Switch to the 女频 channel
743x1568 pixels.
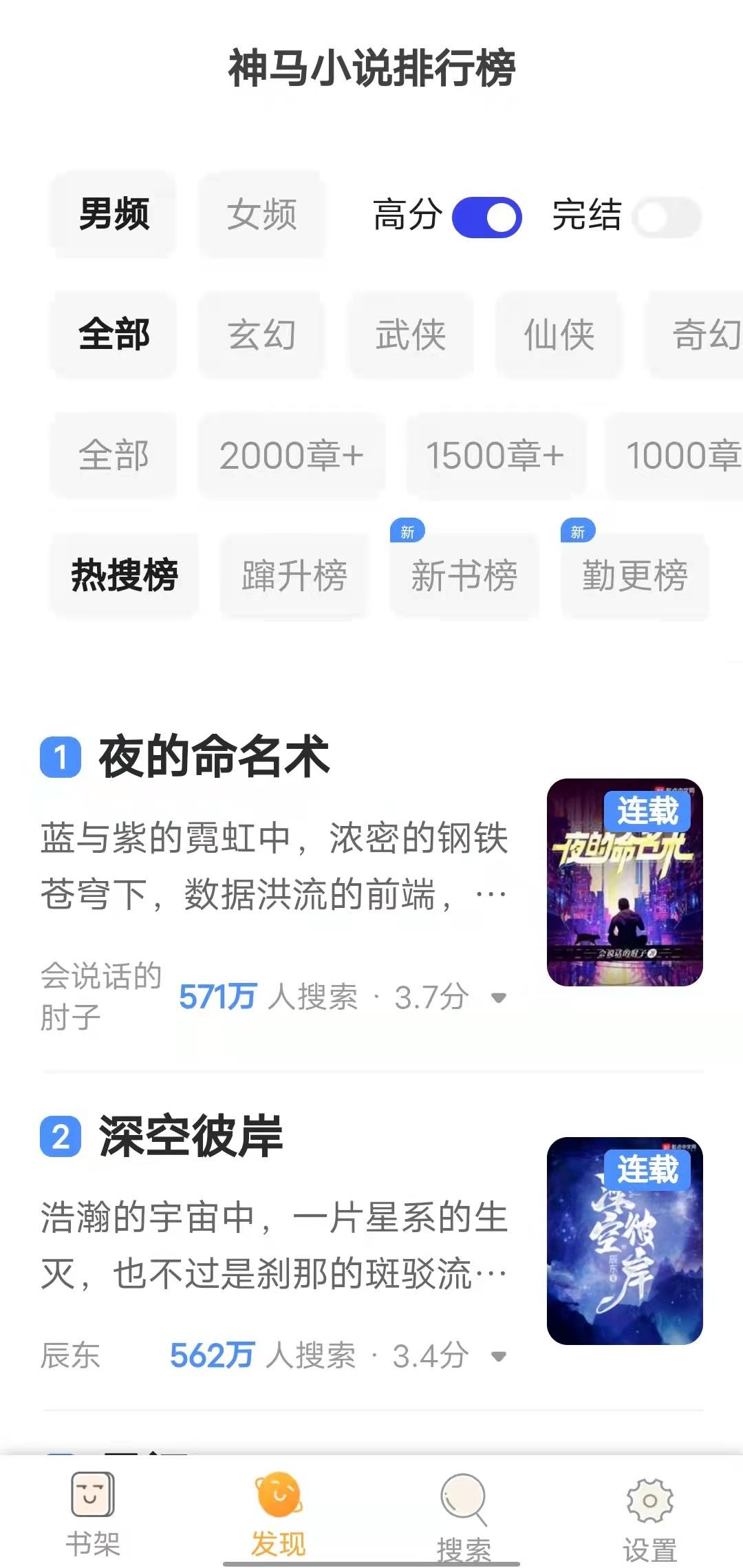261,215
